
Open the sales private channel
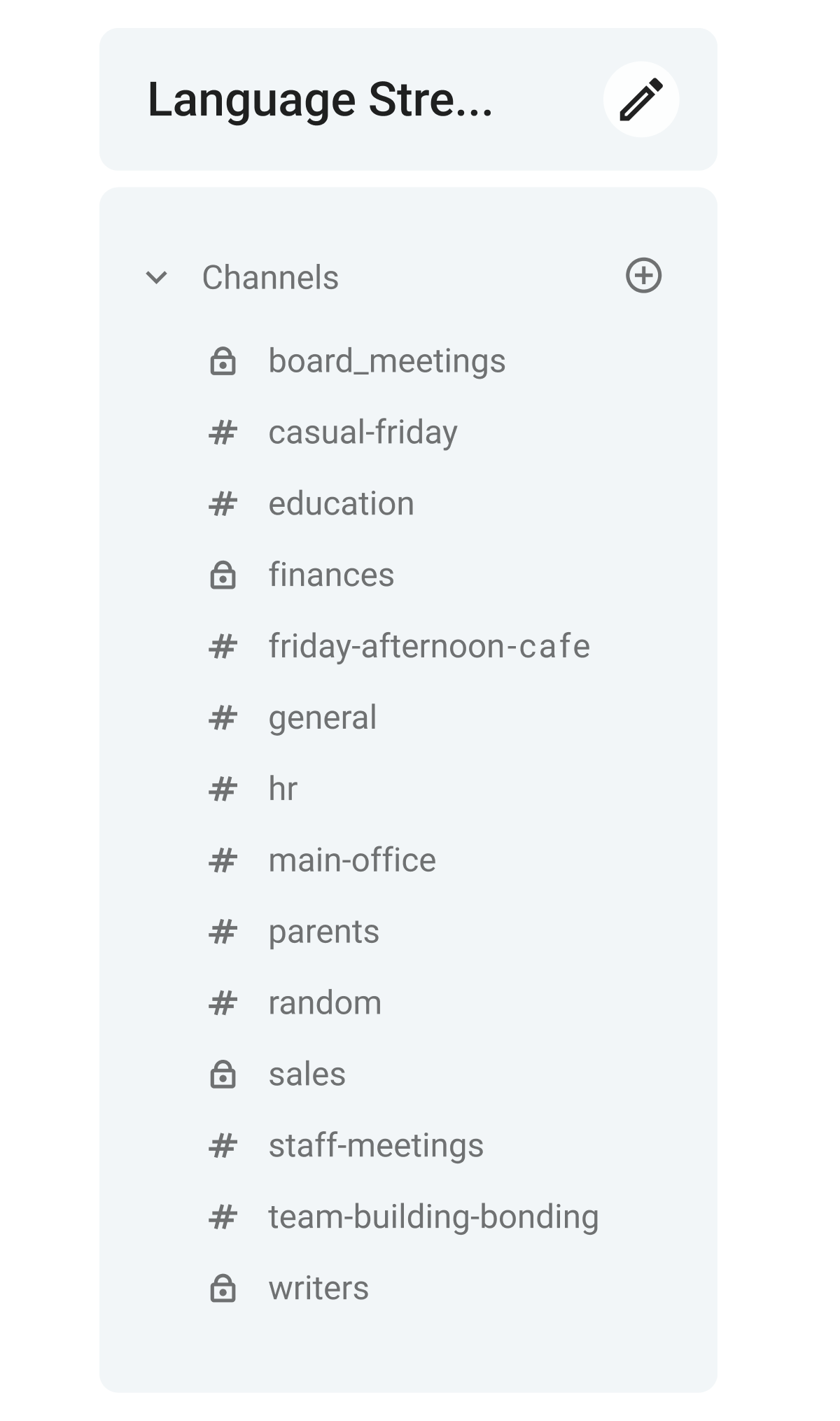(x=408, y=1074)
